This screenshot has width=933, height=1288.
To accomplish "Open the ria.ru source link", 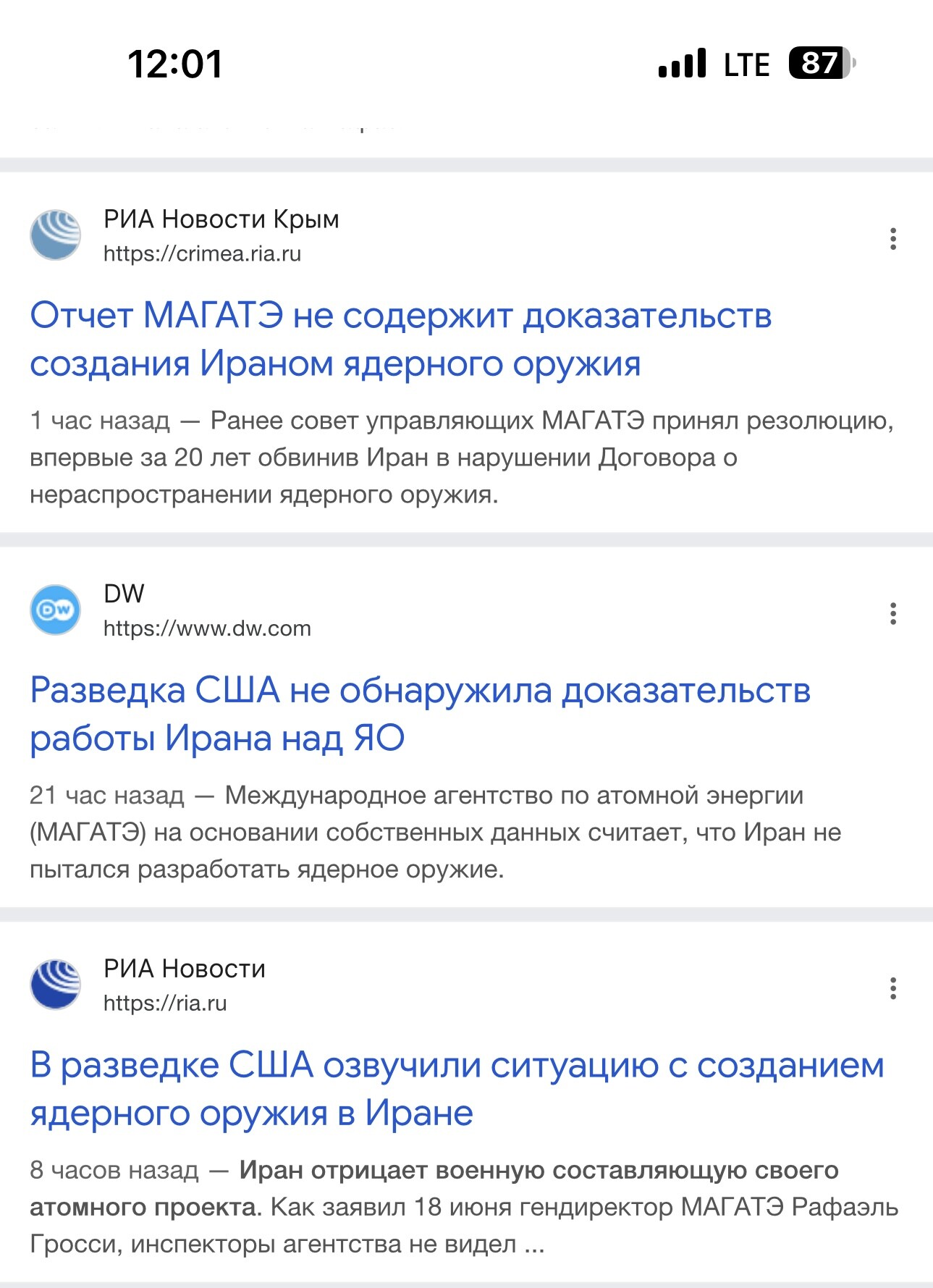I will point(165,1003).
